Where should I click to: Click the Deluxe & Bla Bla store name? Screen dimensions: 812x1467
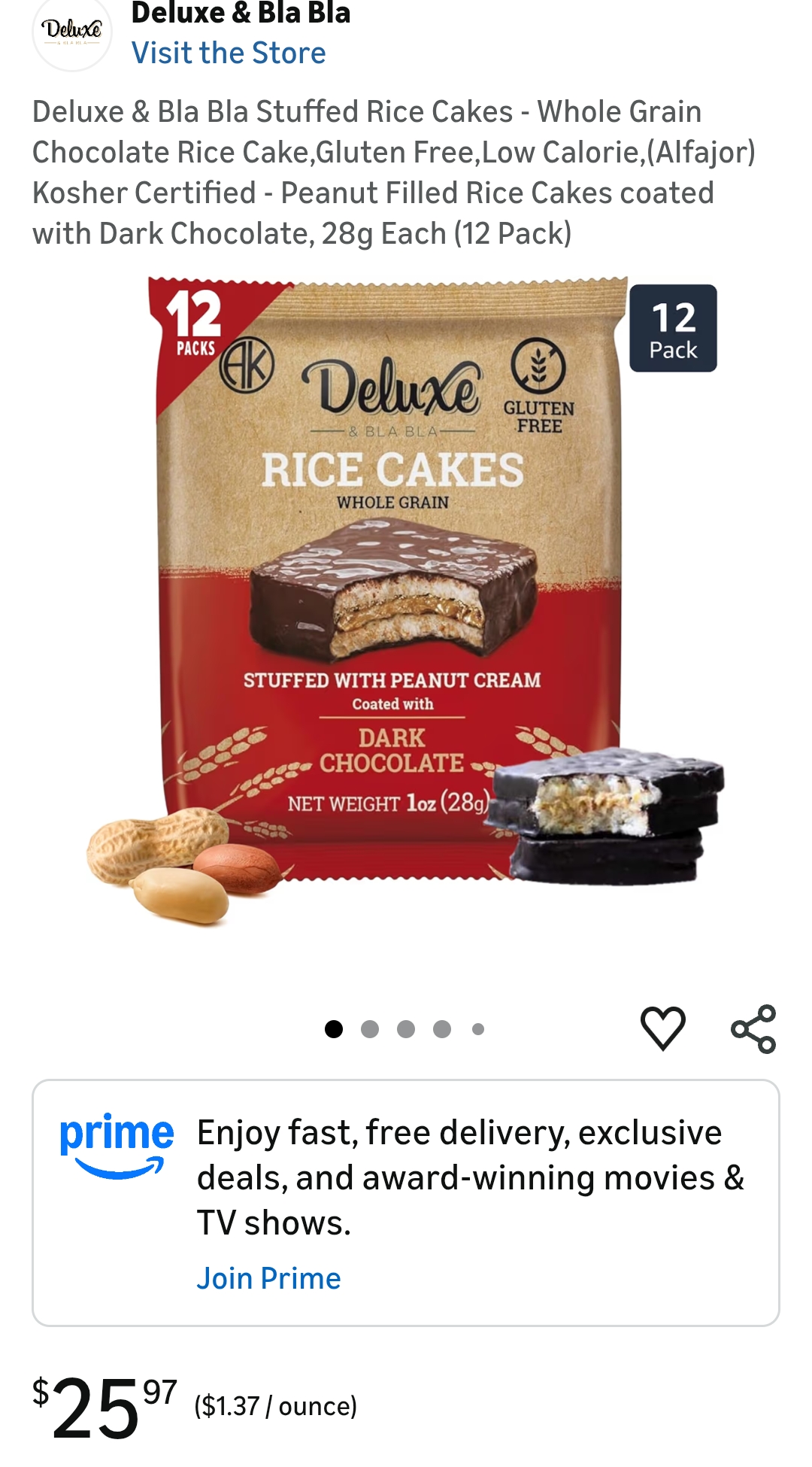coord(241,12)
